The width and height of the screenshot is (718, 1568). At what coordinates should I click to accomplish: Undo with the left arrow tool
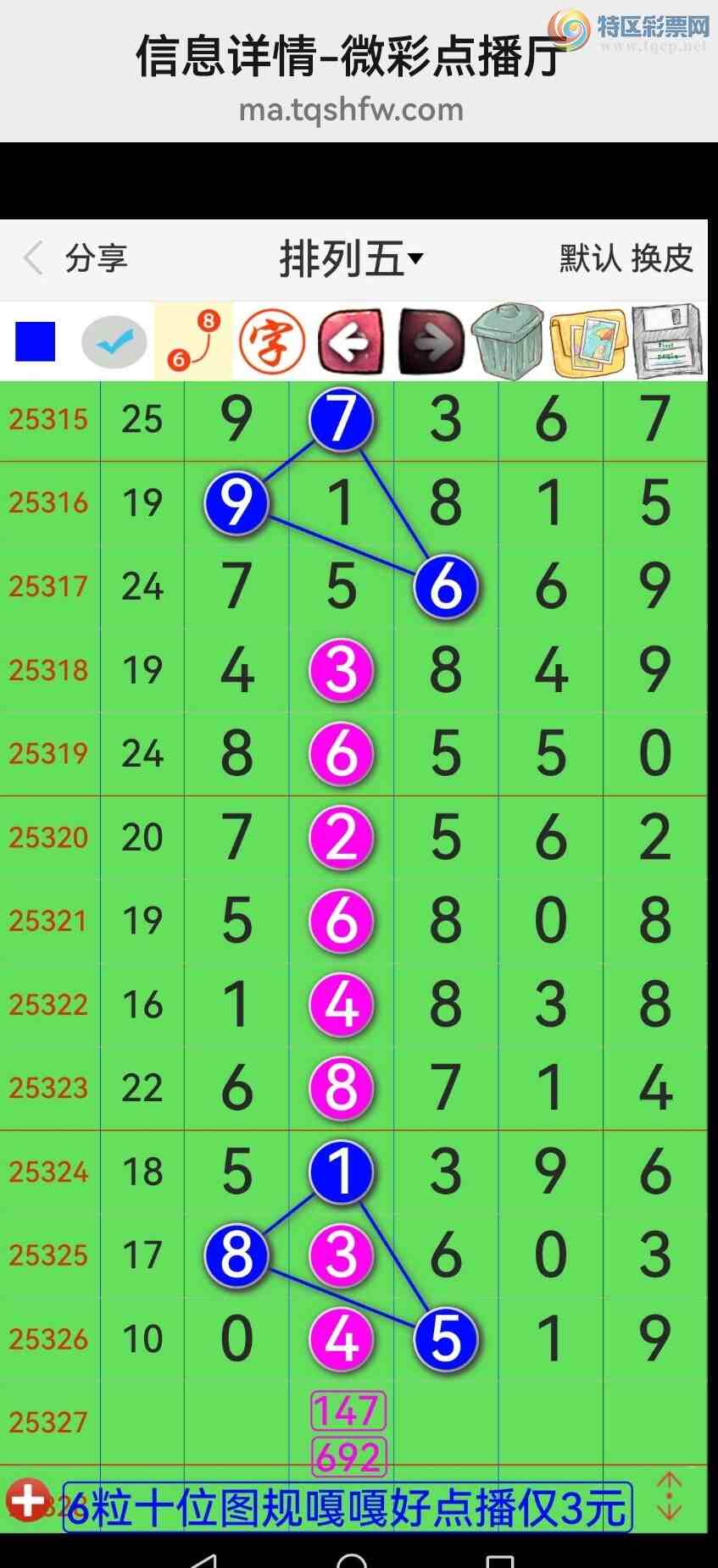click(x=350, y=341)
